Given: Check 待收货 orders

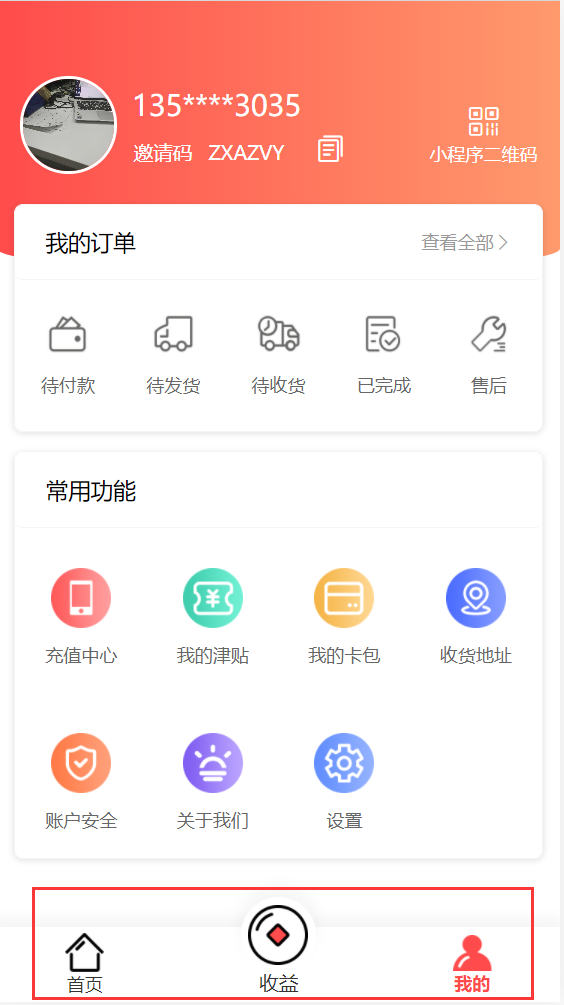Looking at the screenshot, I should 278,355.
